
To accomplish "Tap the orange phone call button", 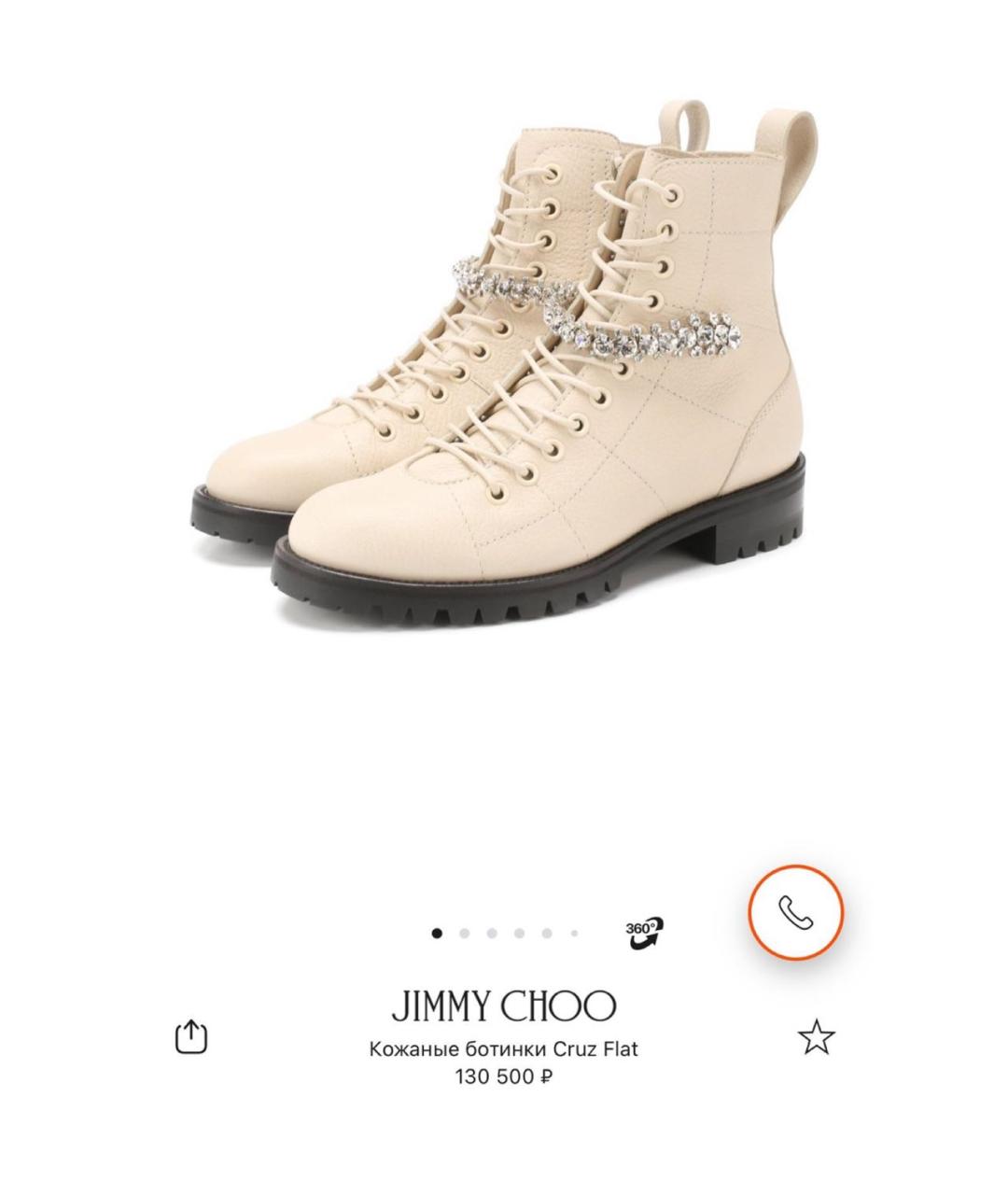I will pos(795,912).
